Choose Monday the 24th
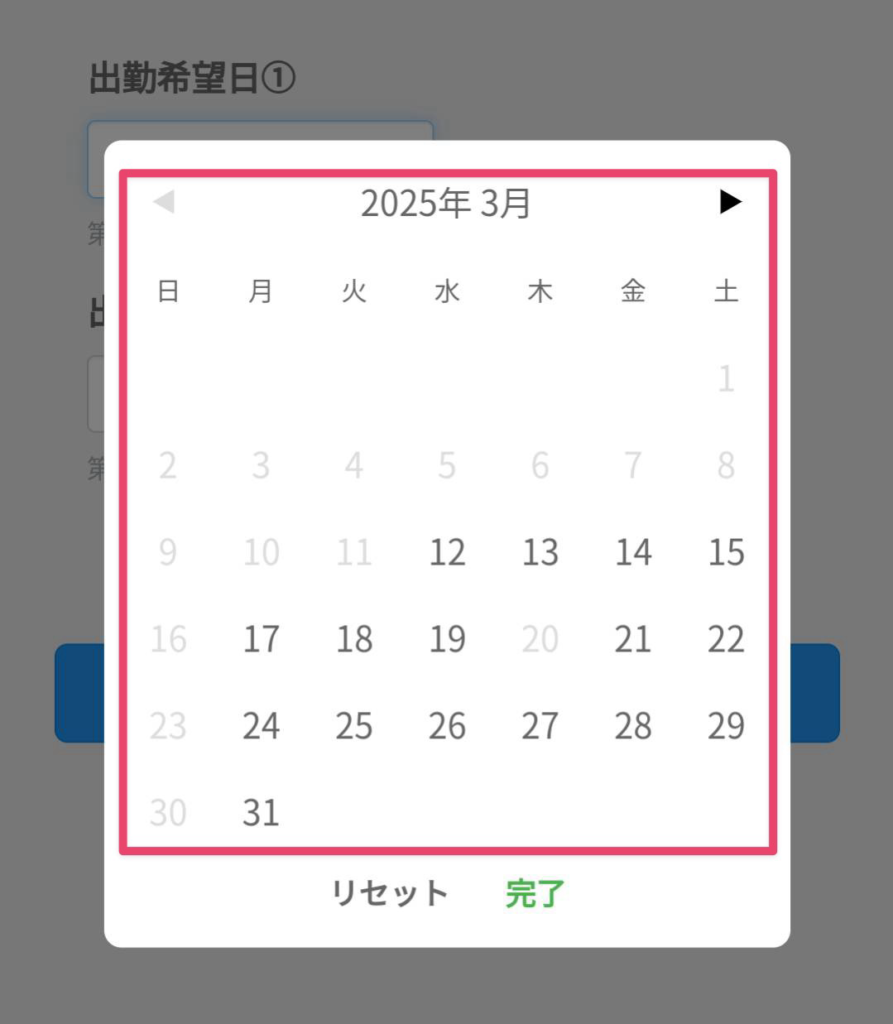The width and height of the screenshot is (893, 1024). pos(261,726)
